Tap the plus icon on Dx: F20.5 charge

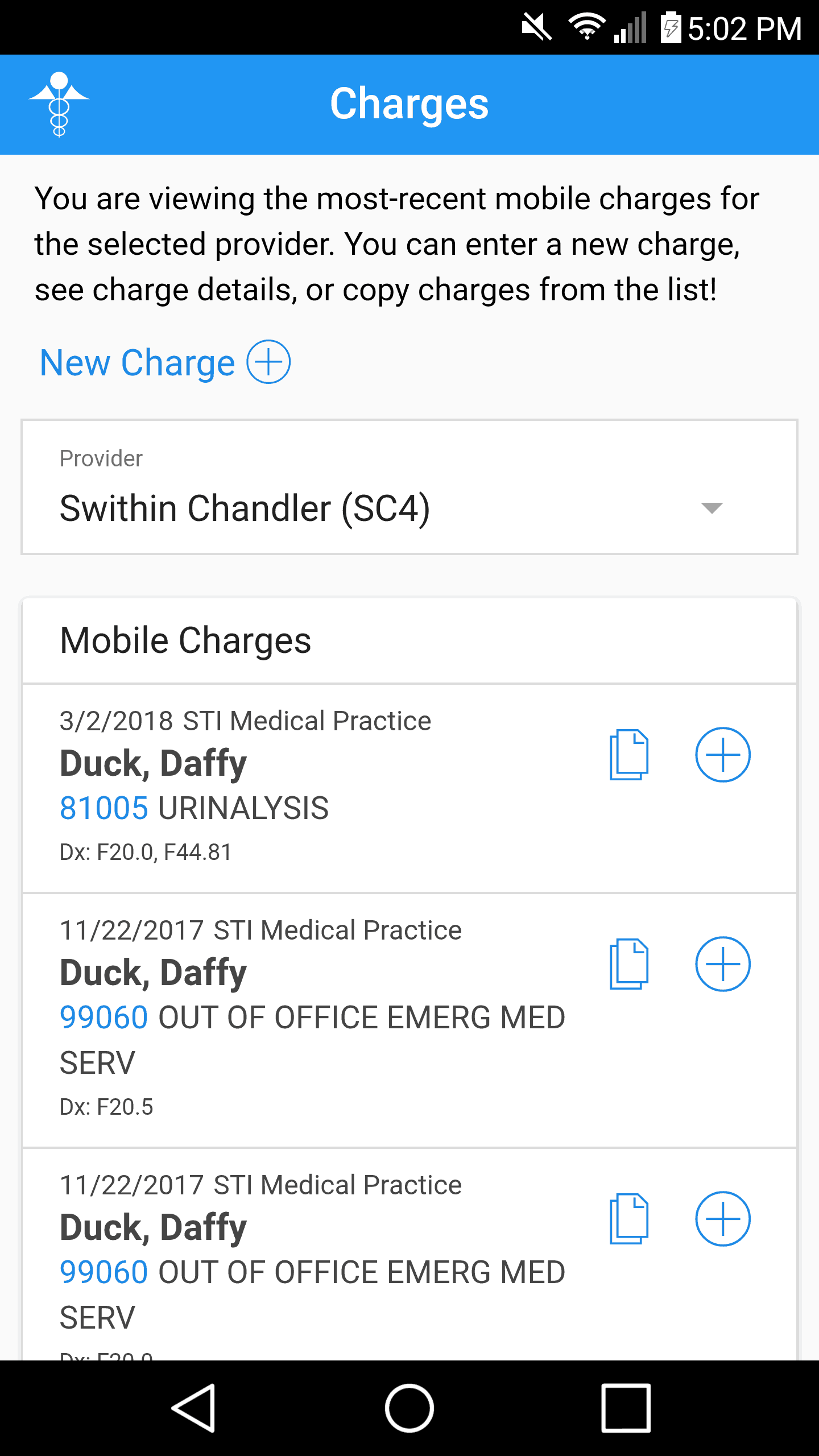723,964
